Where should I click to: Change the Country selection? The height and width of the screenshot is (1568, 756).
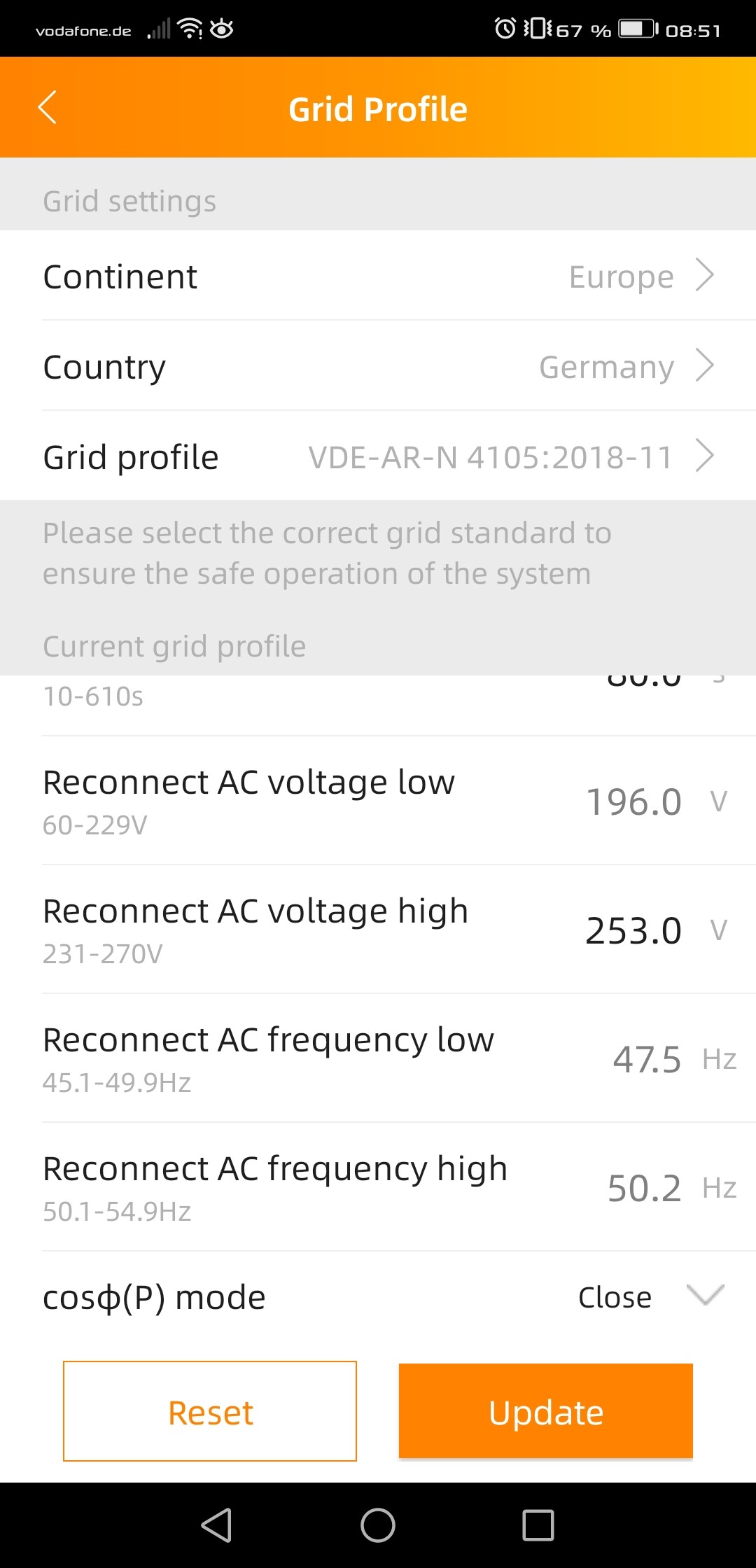pyautogui.click(x=378, y=366)
